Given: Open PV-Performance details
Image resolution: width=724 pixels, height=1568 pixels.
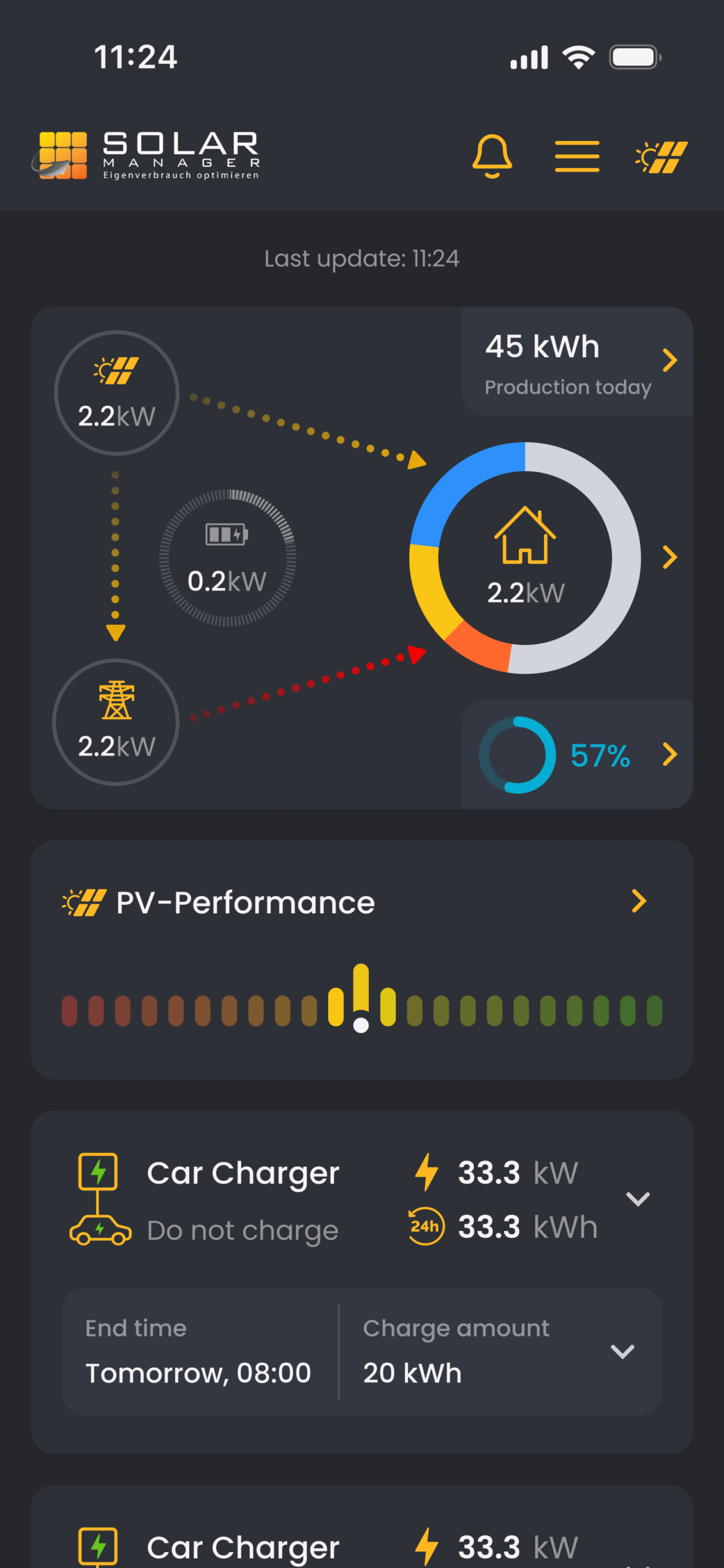Looking at the screenshot, I should (639, 901).
